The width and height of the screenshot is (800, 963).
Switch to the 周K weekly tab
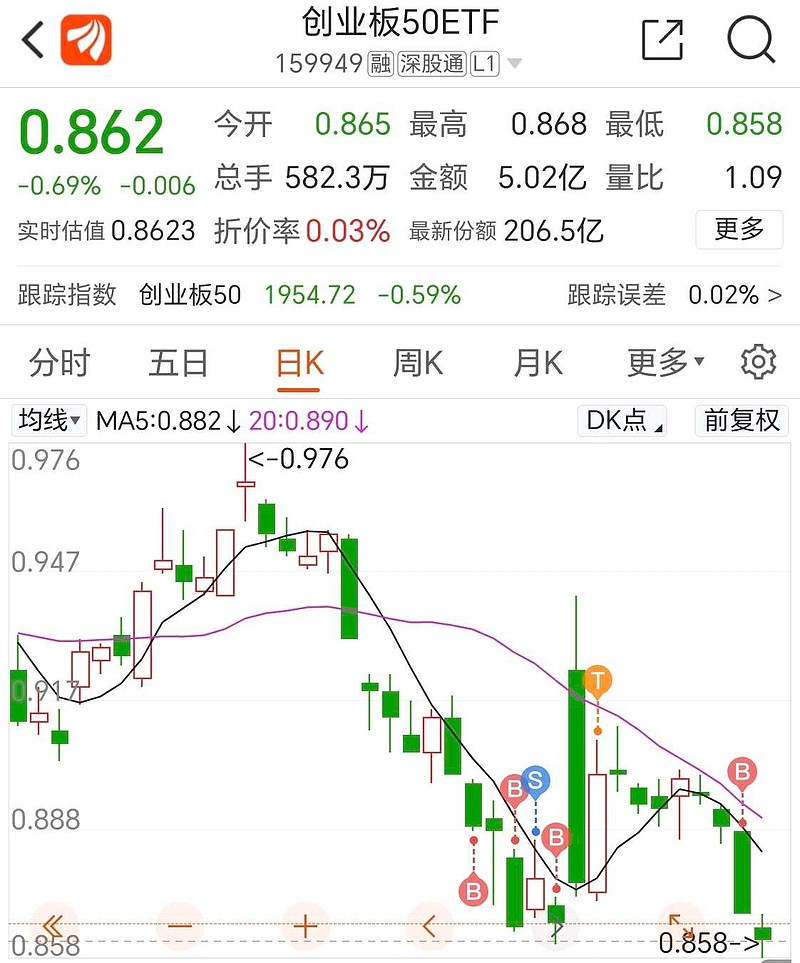pyautogui.click(x=416, y=363)
